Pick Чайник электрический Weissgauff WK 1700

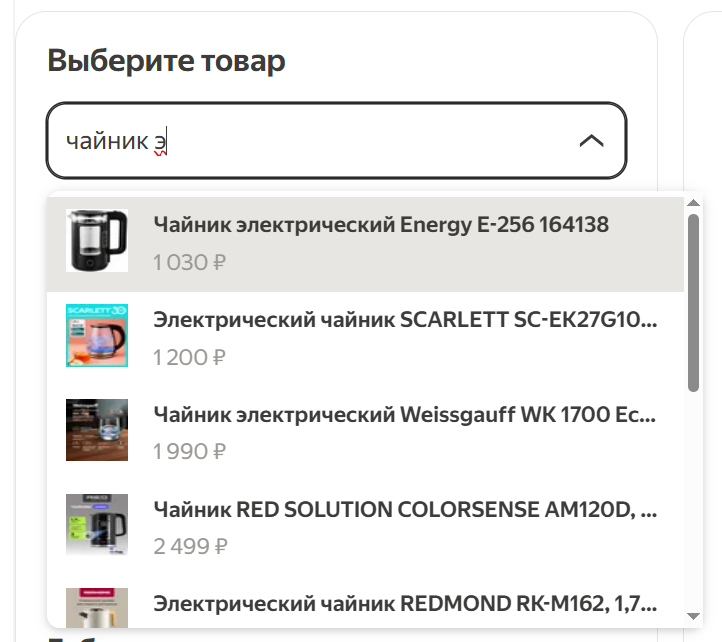405,414
